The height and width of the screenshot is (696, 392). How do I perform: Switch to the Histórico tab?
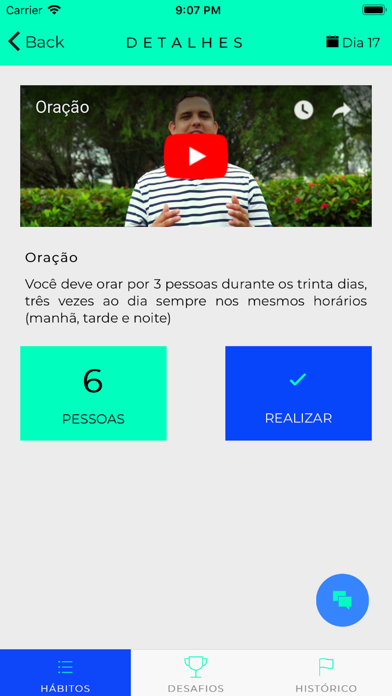click(x=326, y=673)
